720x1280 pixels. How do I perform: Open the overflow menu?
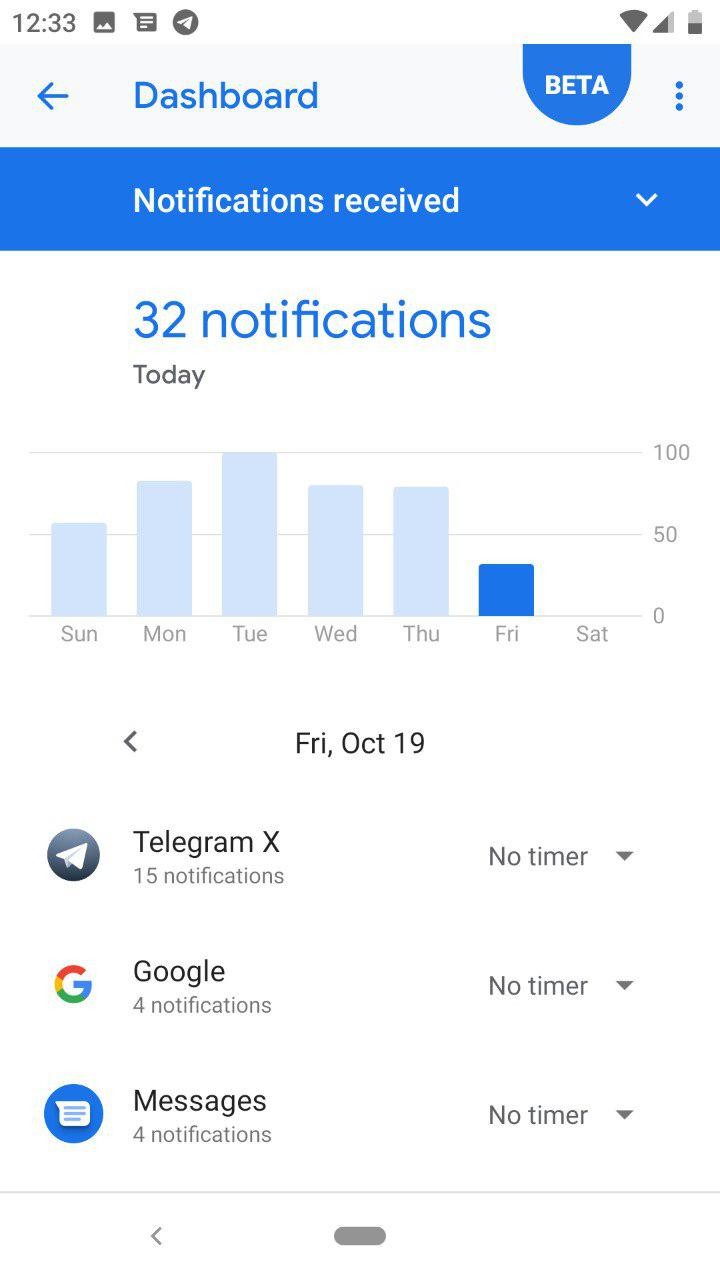[x=679, y=96]
